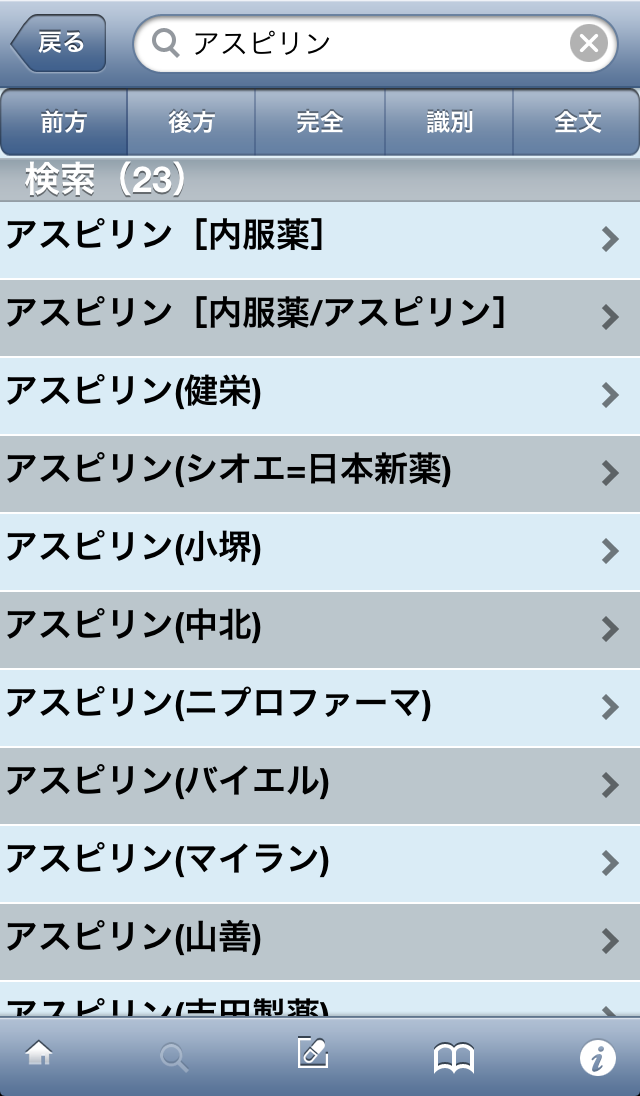Screen dimensions: 640x1096
Task: Open アスピリン(シオエ=日本新薬) entry
Action: tap(320, 472)
